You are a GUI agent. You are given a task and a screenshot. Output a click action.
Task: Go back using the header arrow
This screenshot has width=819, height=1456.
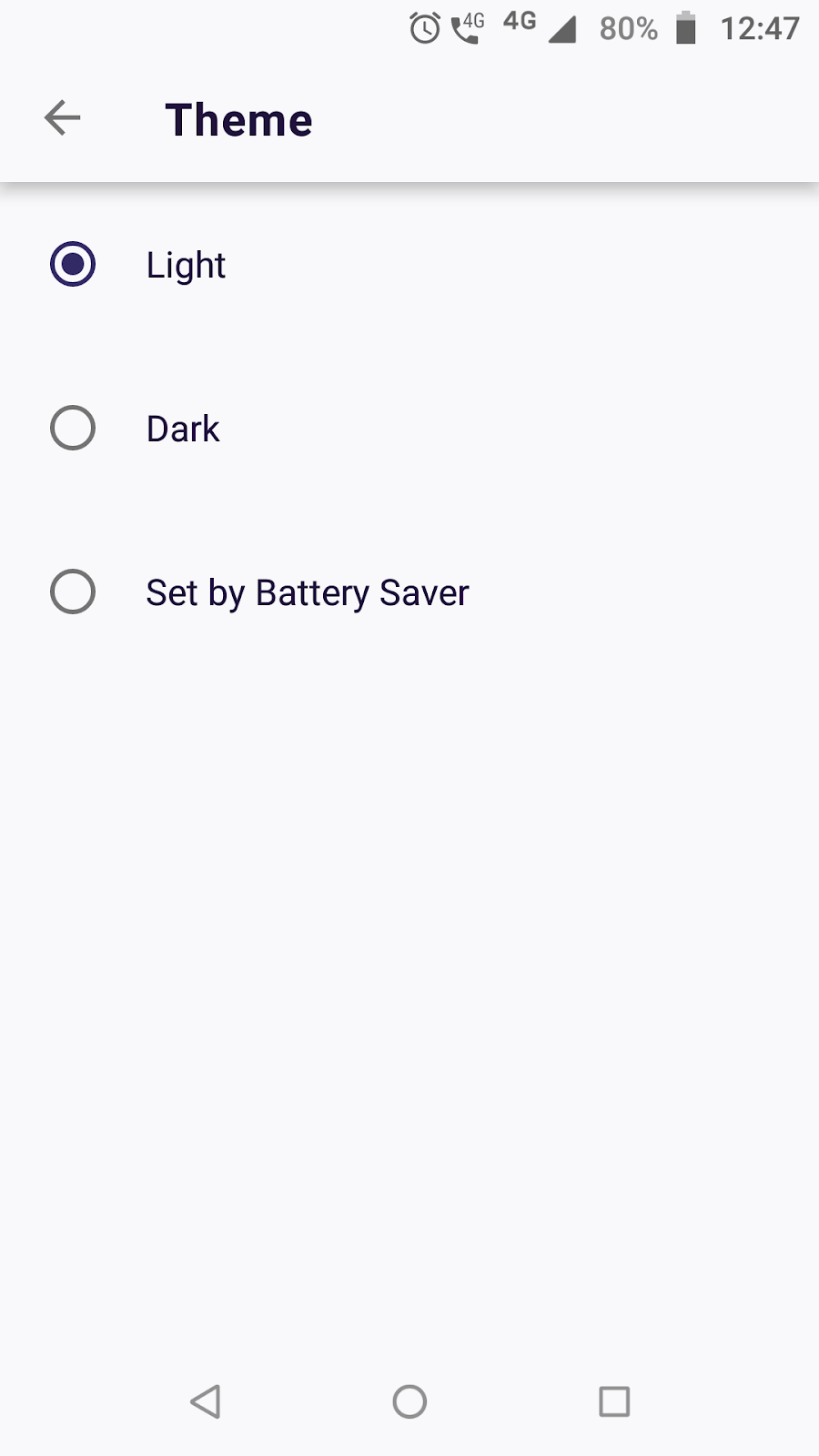coord(62,118)
